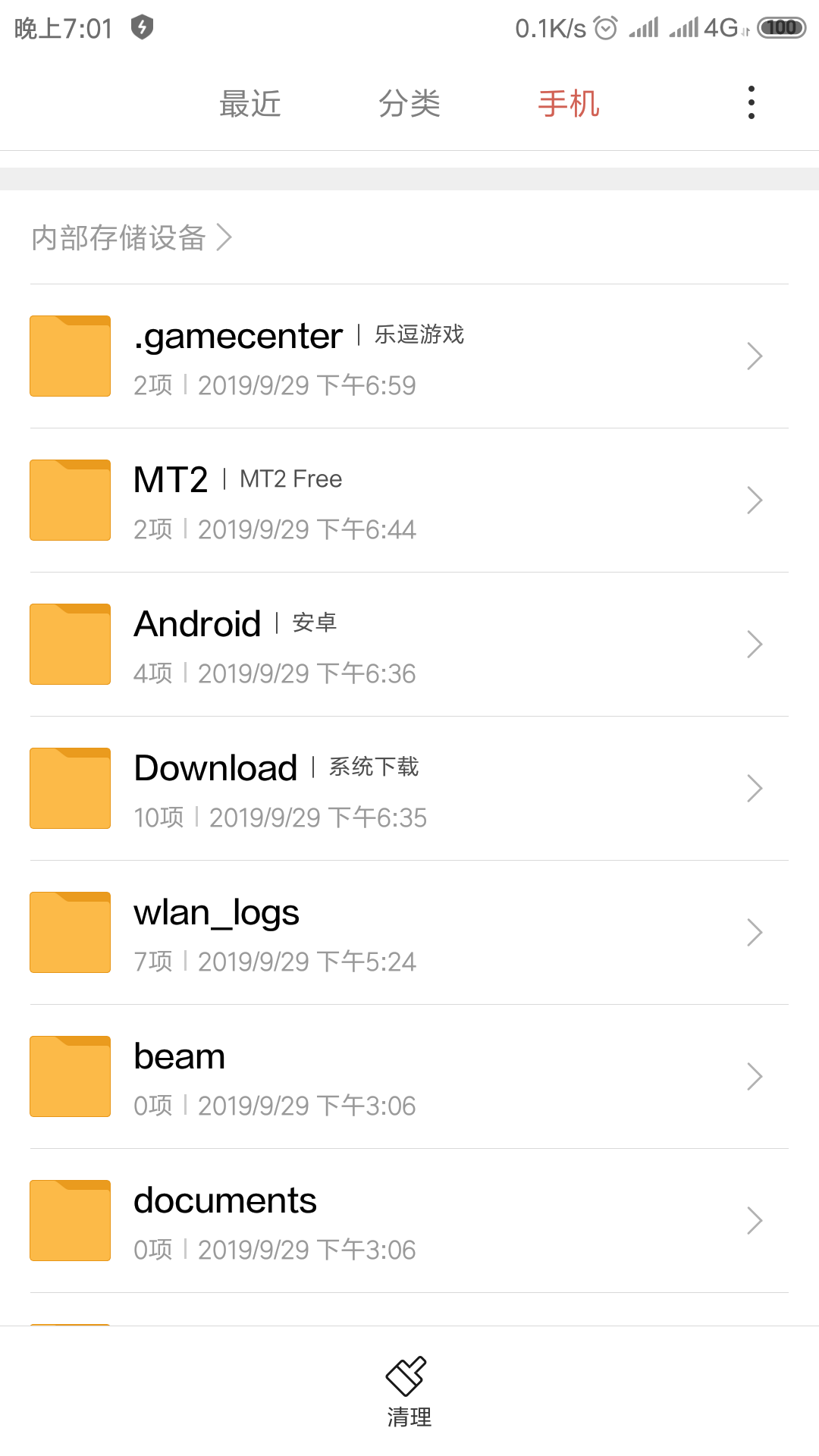Tap the 清理 cleanup button
The height and width of the screenshot is (1456, 819).
[409, 1392]
